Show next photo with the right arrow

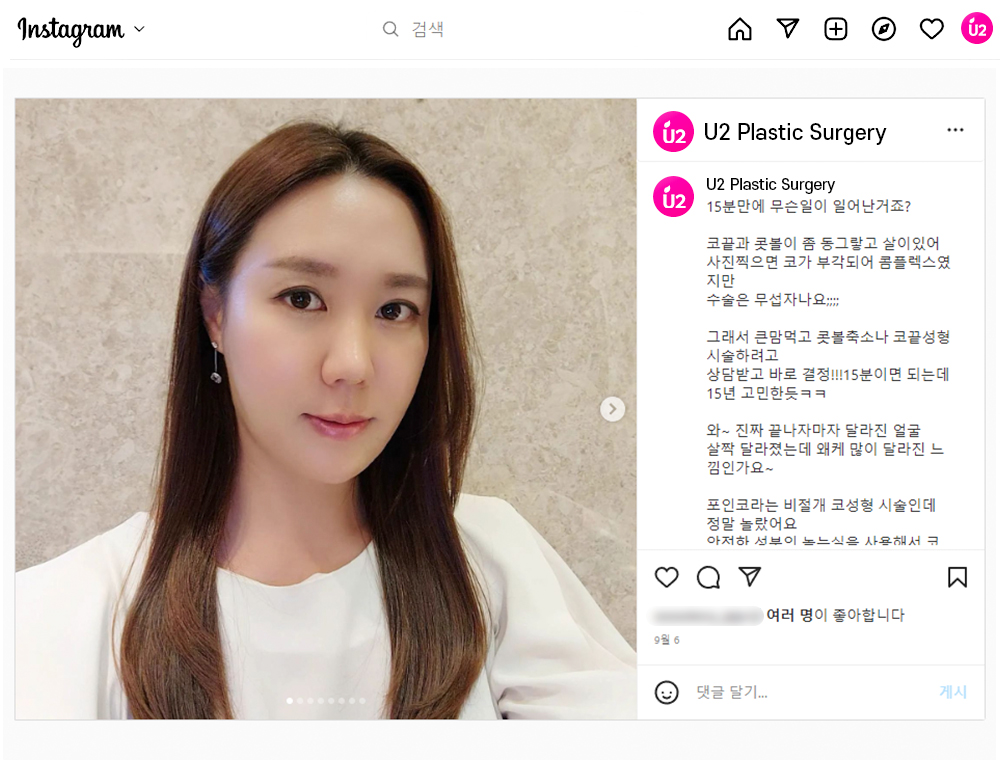(x=613, y=409)
